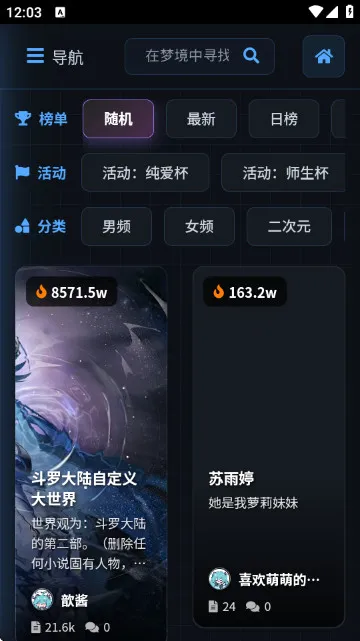Open 活动：师生杯 event
This screenshot has height=641, width=360.
click(284, 173)
